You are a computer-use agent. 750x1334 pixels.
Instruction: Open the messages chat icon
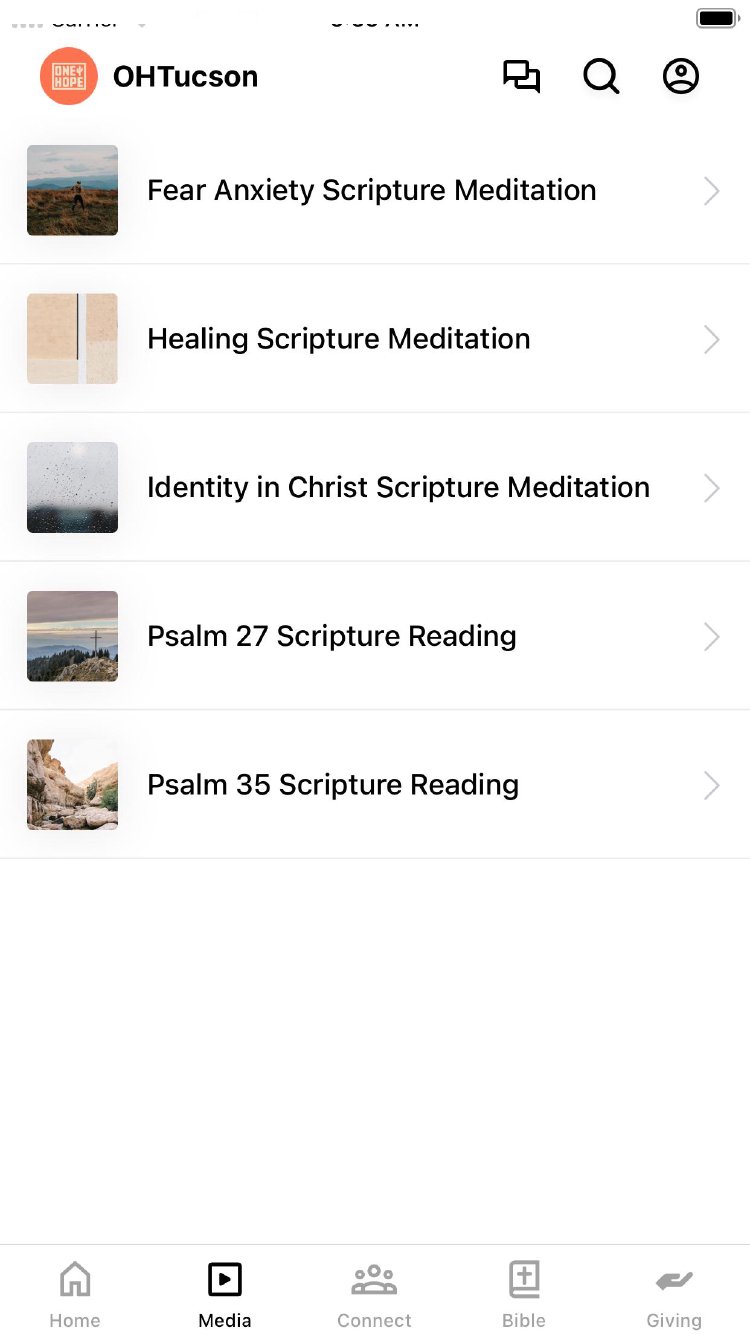[x=521, y=77]
